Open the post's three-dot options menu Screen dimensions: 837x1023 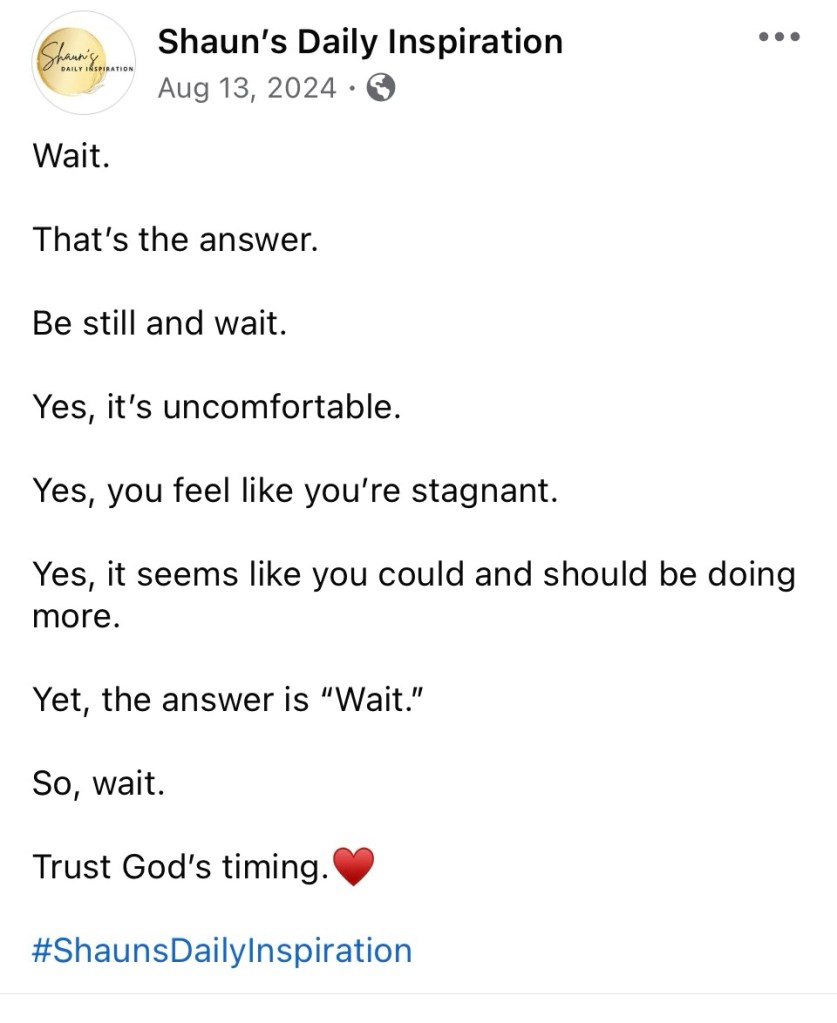tap(779, 38)
